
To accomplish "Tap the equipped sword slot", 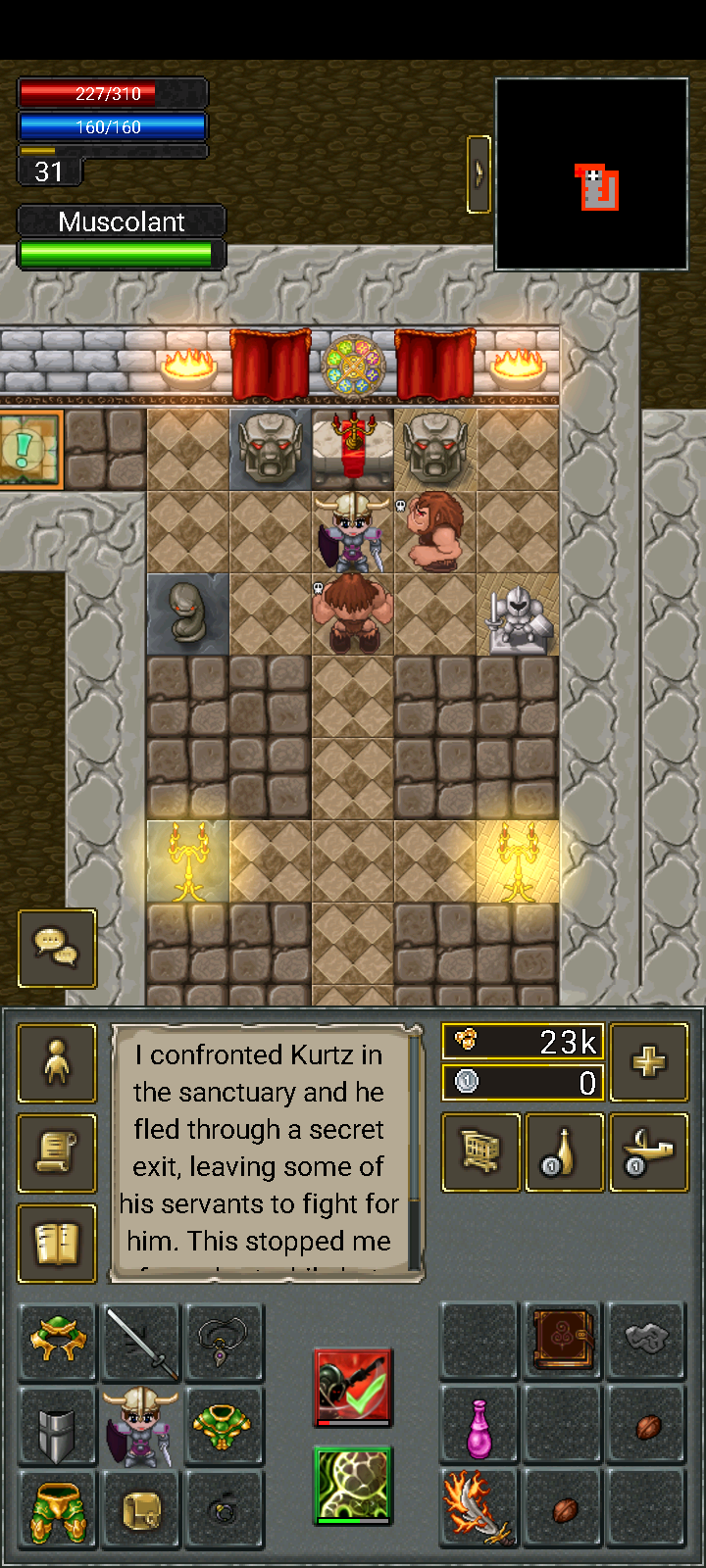I will coord(141,1342).
